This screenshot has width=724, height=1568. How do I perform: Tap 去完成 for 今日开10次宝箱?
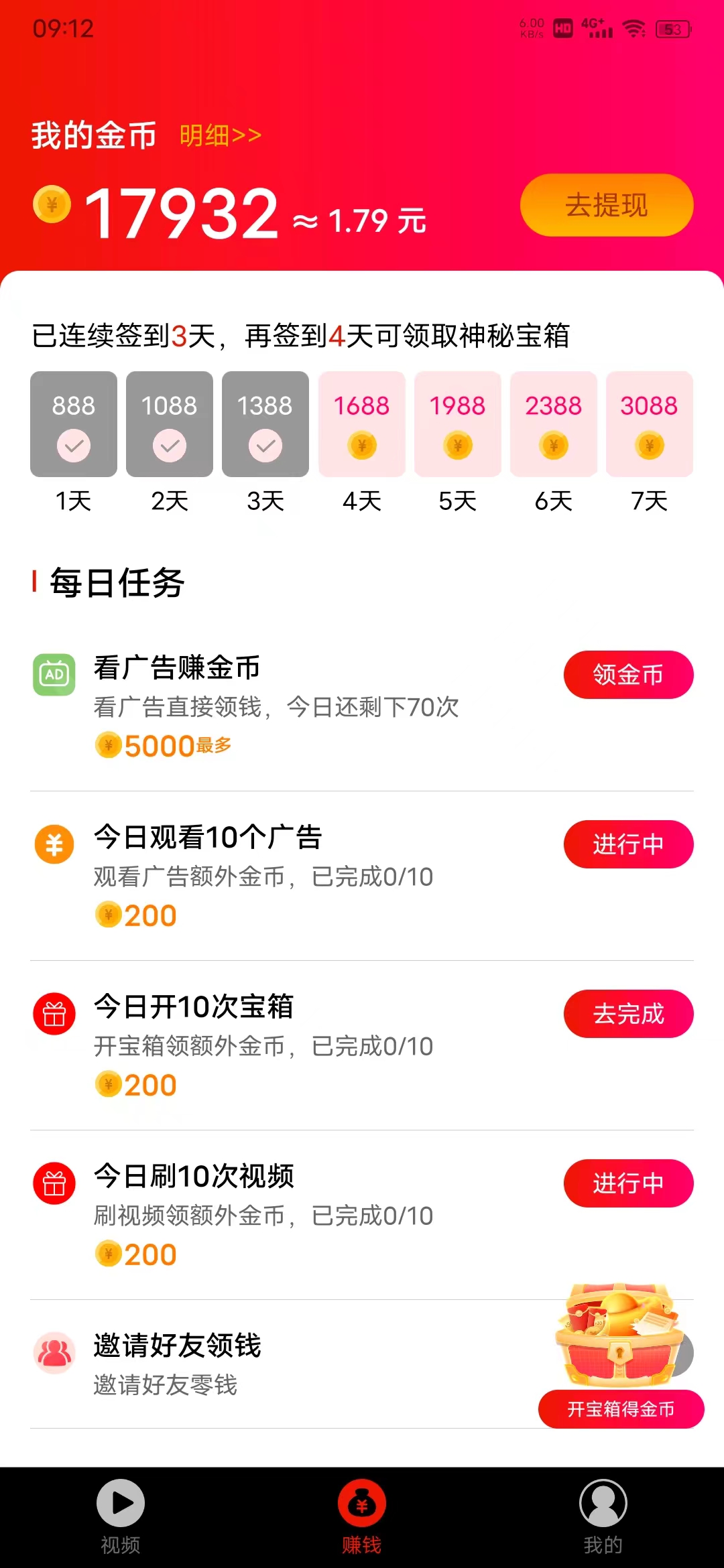click(628, 1014)
